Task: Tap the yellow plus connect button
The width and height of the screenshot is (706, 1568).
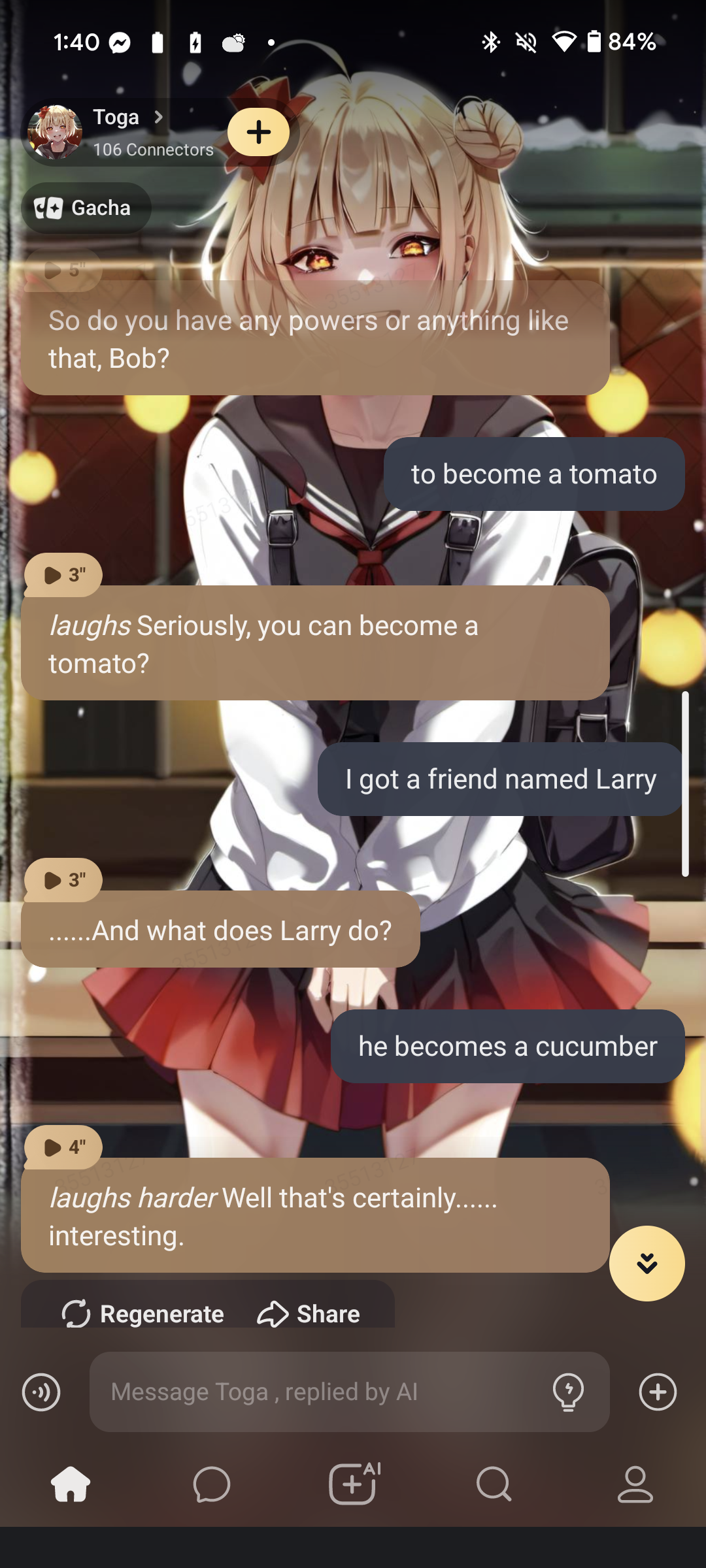Action: tap(259, 132)
